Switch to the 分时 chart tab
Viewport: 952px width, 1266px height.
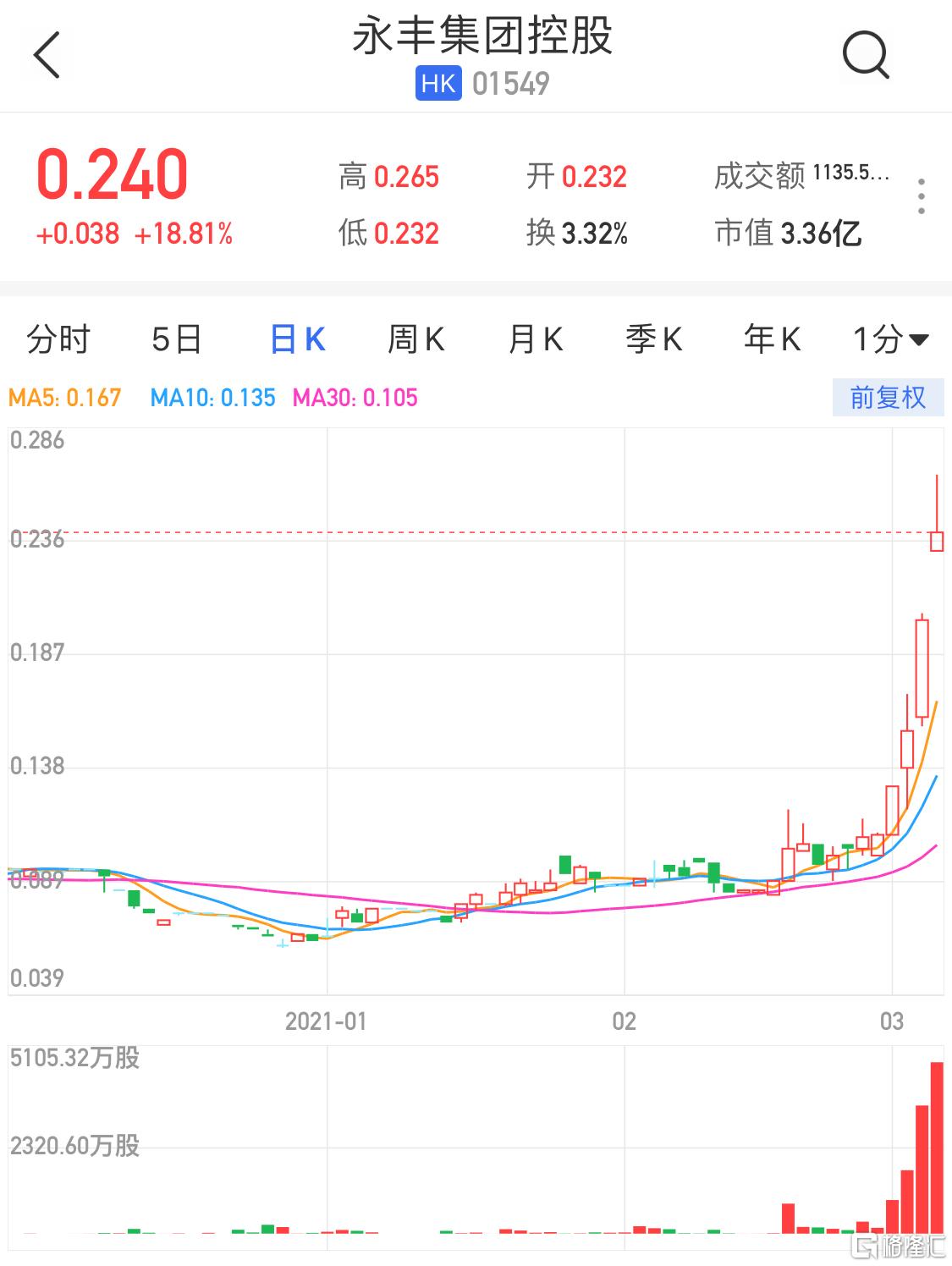click(x=58, y=340)
